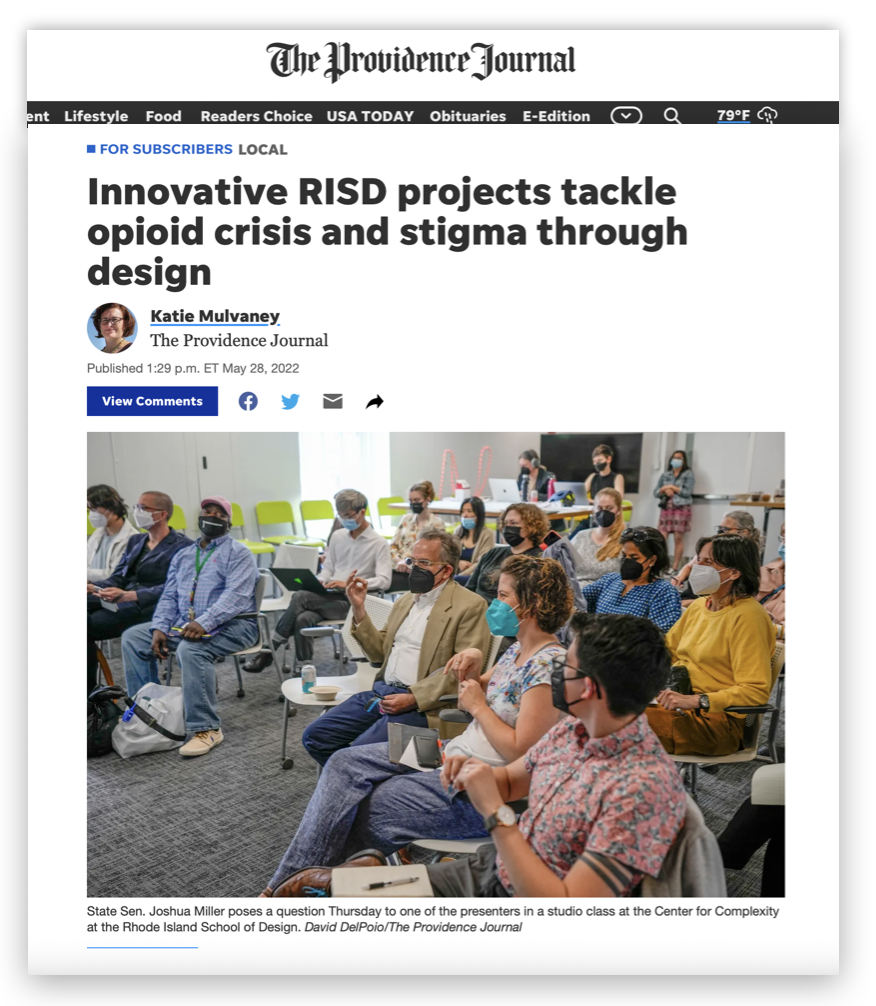876x1006 pixels.
Task: Go to The Providence Journal homepage
Action: coord(420,62)
